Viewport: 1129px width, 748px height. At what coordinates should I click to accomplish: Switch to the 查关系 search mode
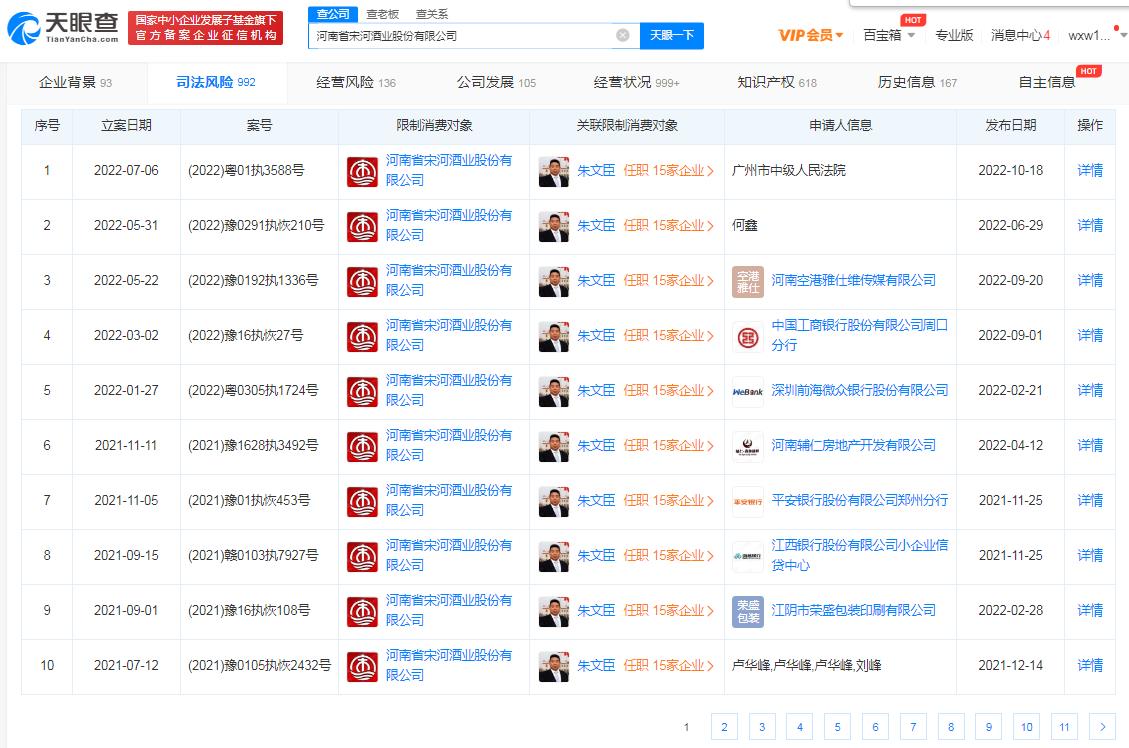(432, 13)
